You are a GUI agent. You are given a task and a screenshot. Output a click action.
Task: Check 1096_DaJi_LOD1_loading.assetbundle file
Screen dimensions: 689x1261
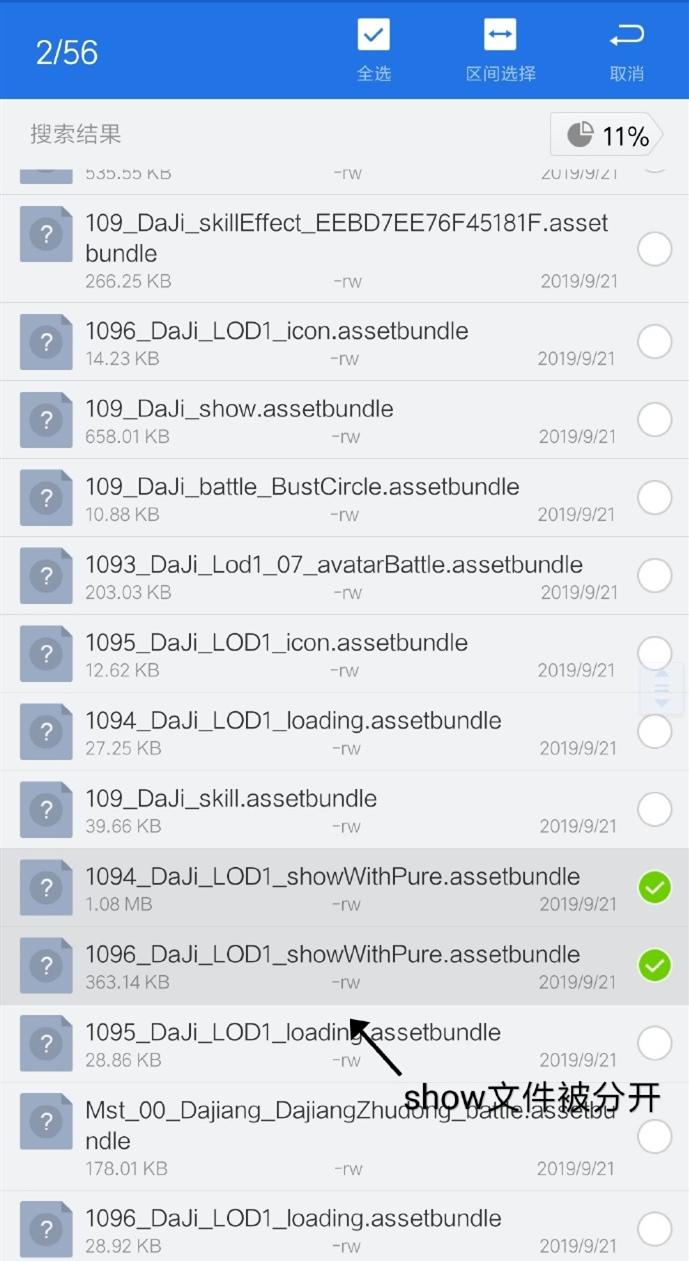click(x=654, y=1230)
